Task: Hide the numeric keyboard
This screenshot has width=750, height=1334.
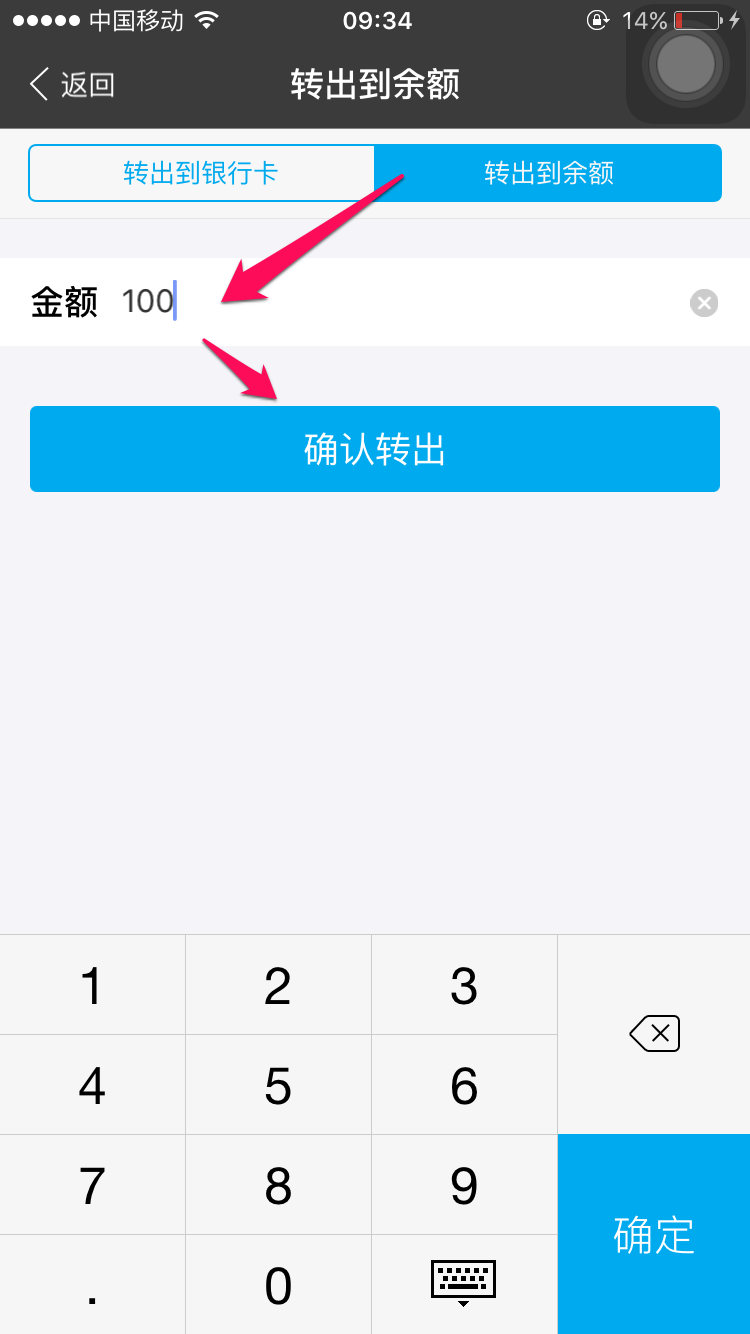Action: (464, 1283)
